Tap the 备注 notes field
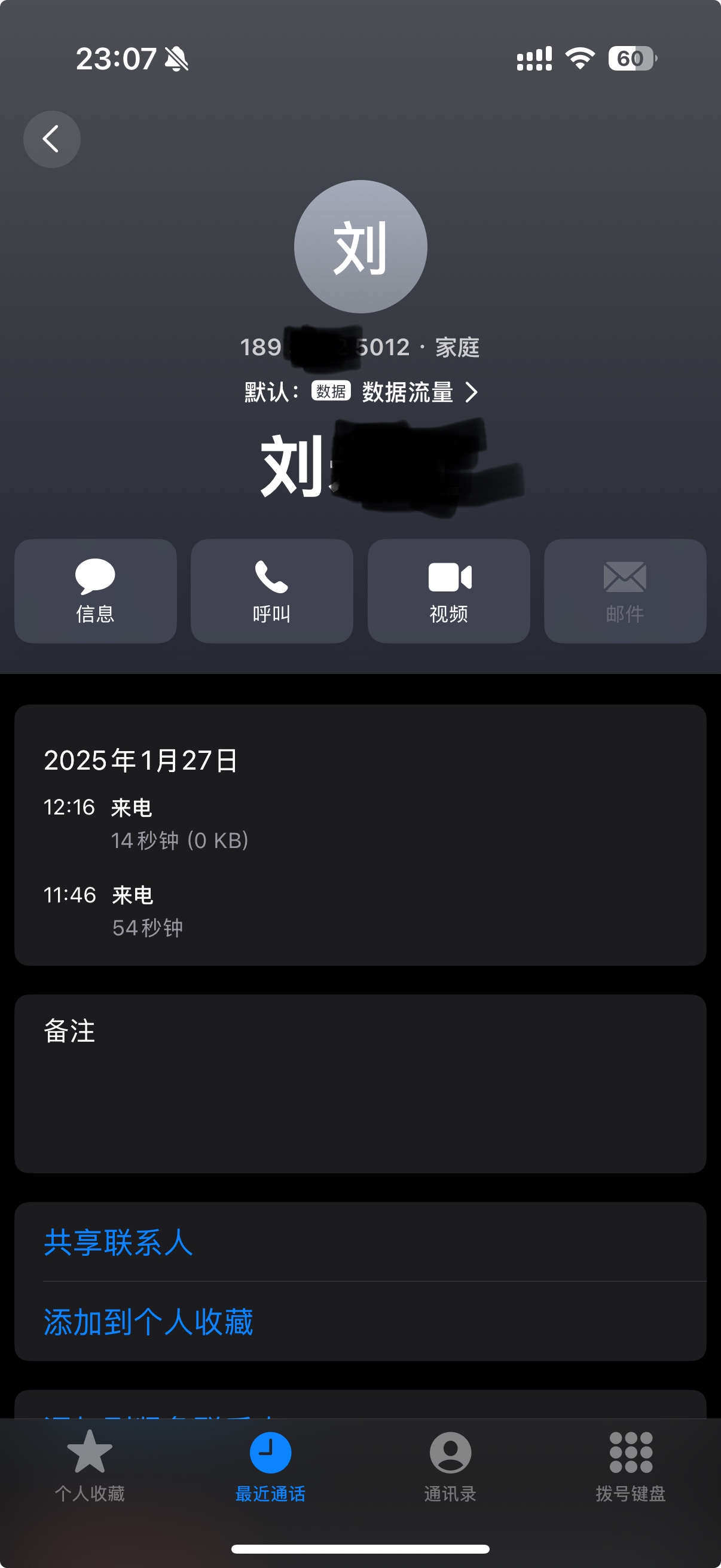721x1568 pixels. point(360,1084)
